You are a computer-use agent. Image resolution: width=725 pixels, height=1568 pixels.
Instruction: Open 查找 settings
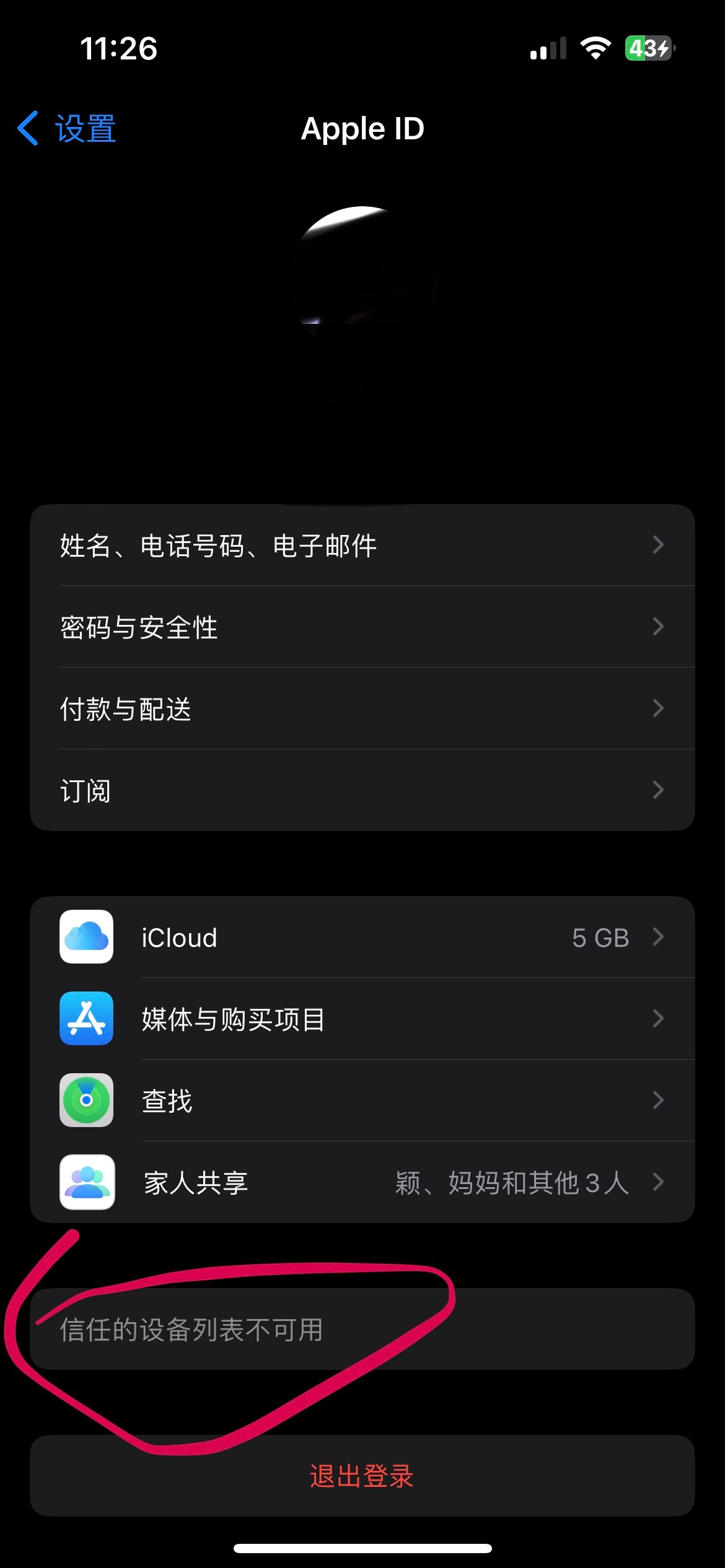(362, 1100)
